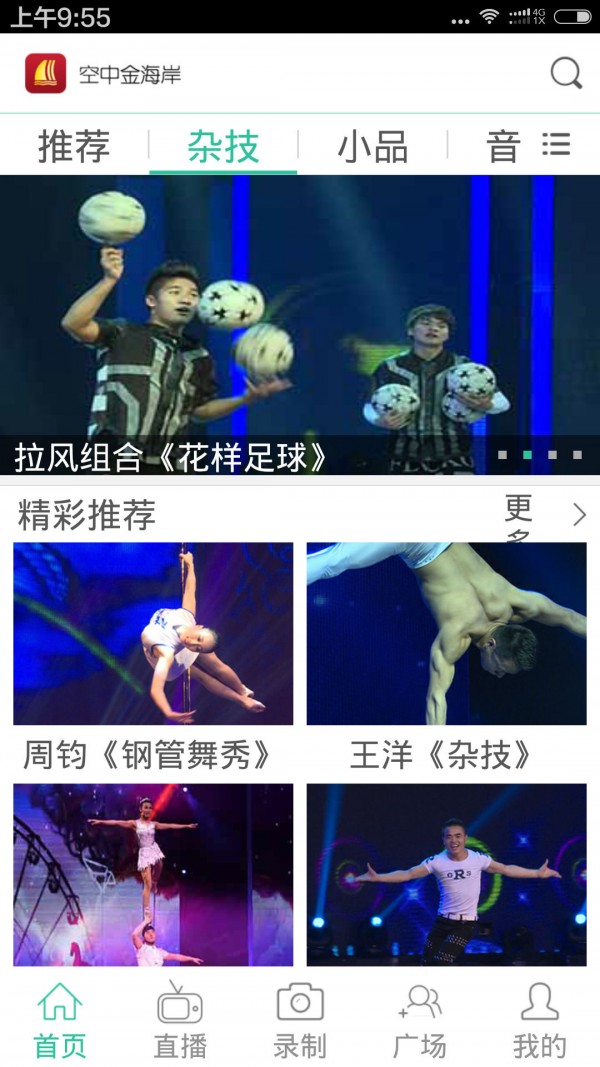Switch to the 直播 tab
600x1067 pixels.
[180, 1020]
